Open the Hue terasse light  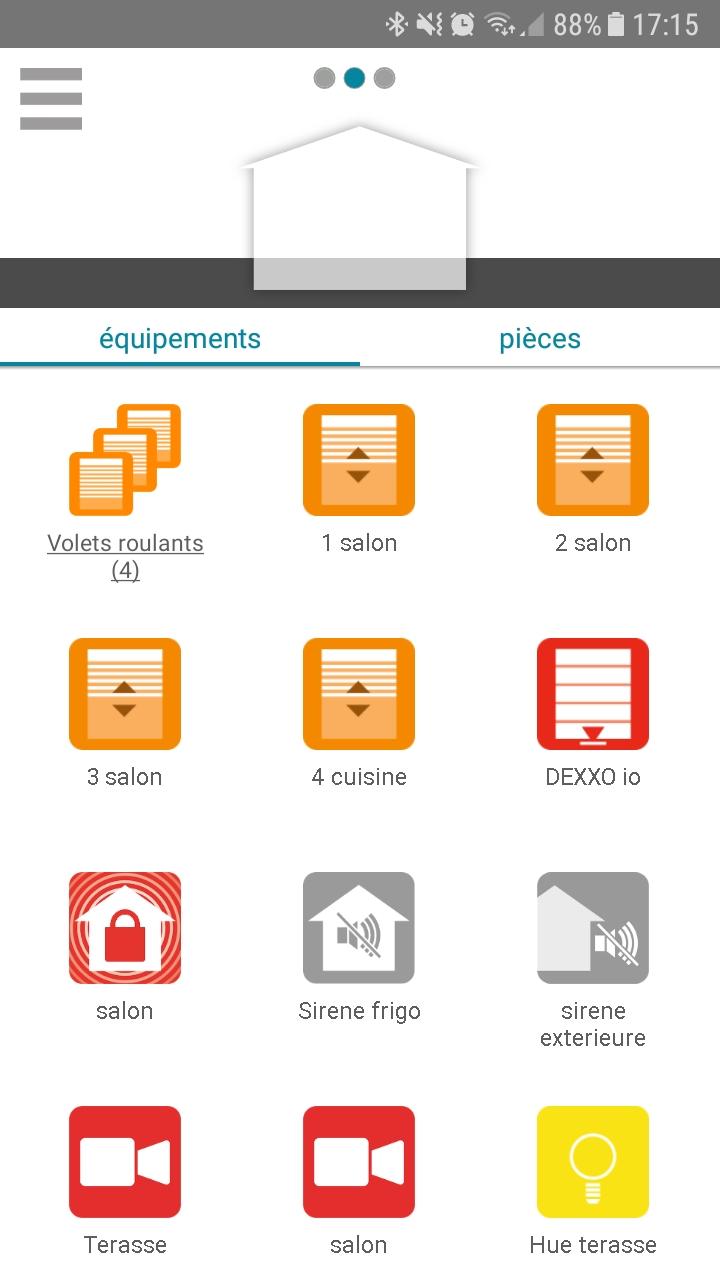[593, 1162]
